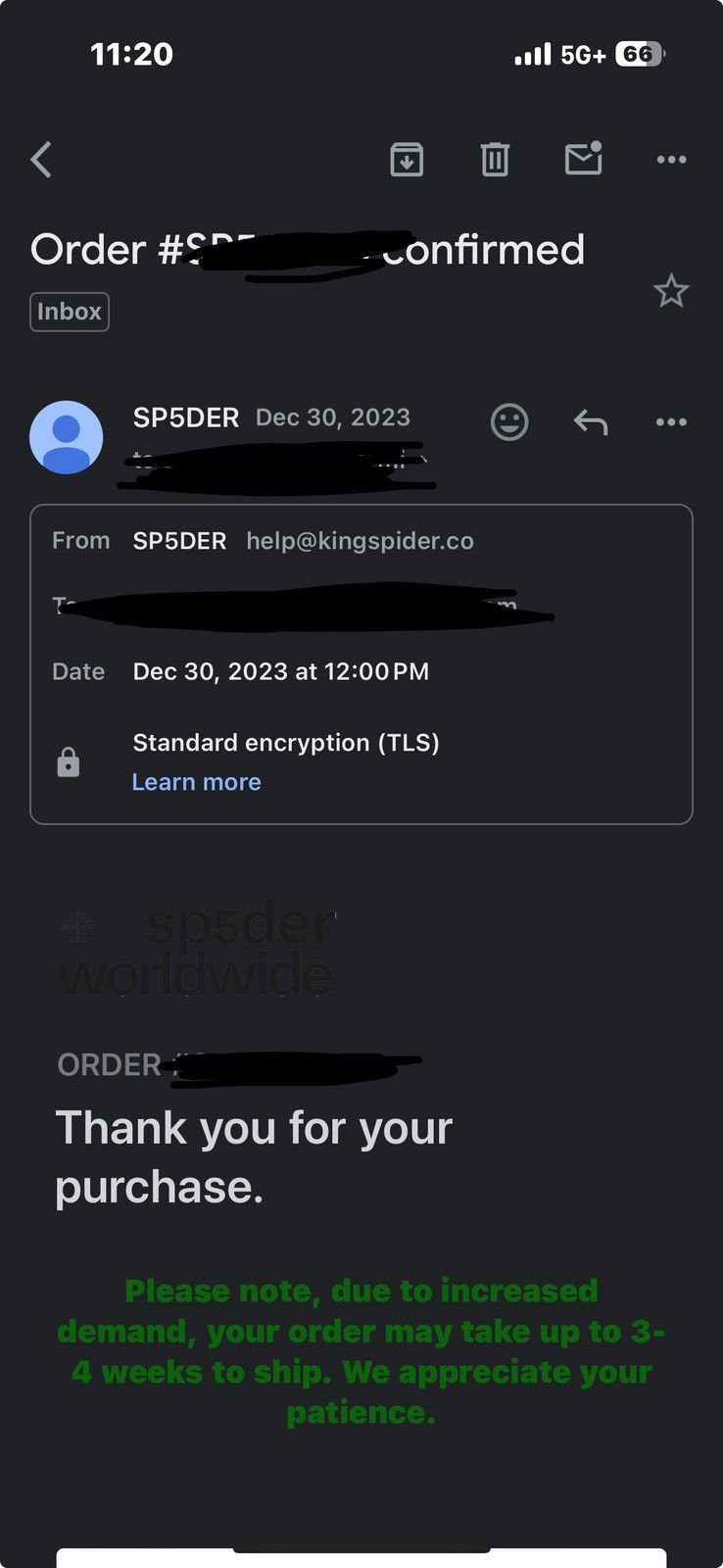Reply to the SP5DER email
Image resolution: width=723 pixels, height=1568 pixels.
[591, 422]
